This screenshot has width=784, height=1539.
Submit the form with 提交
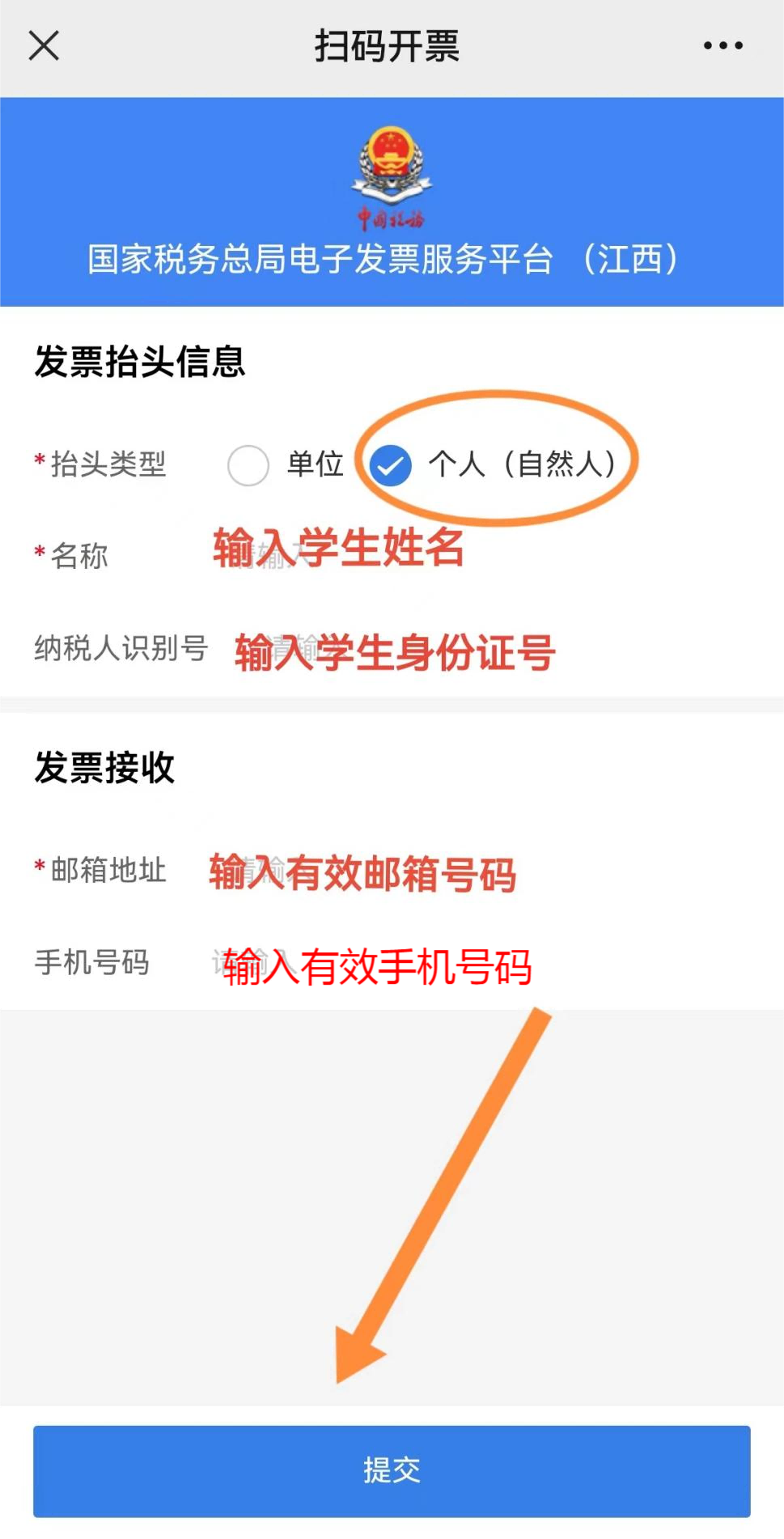tap(392, 1470)
